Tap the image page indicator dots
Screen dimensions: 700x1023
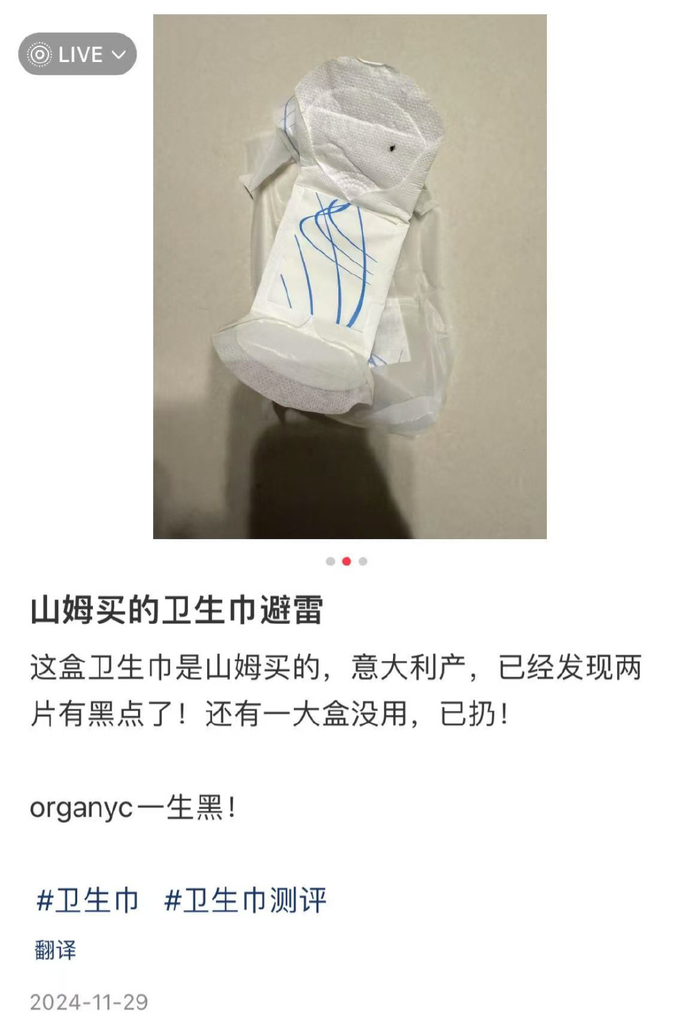tap(346, 561)
